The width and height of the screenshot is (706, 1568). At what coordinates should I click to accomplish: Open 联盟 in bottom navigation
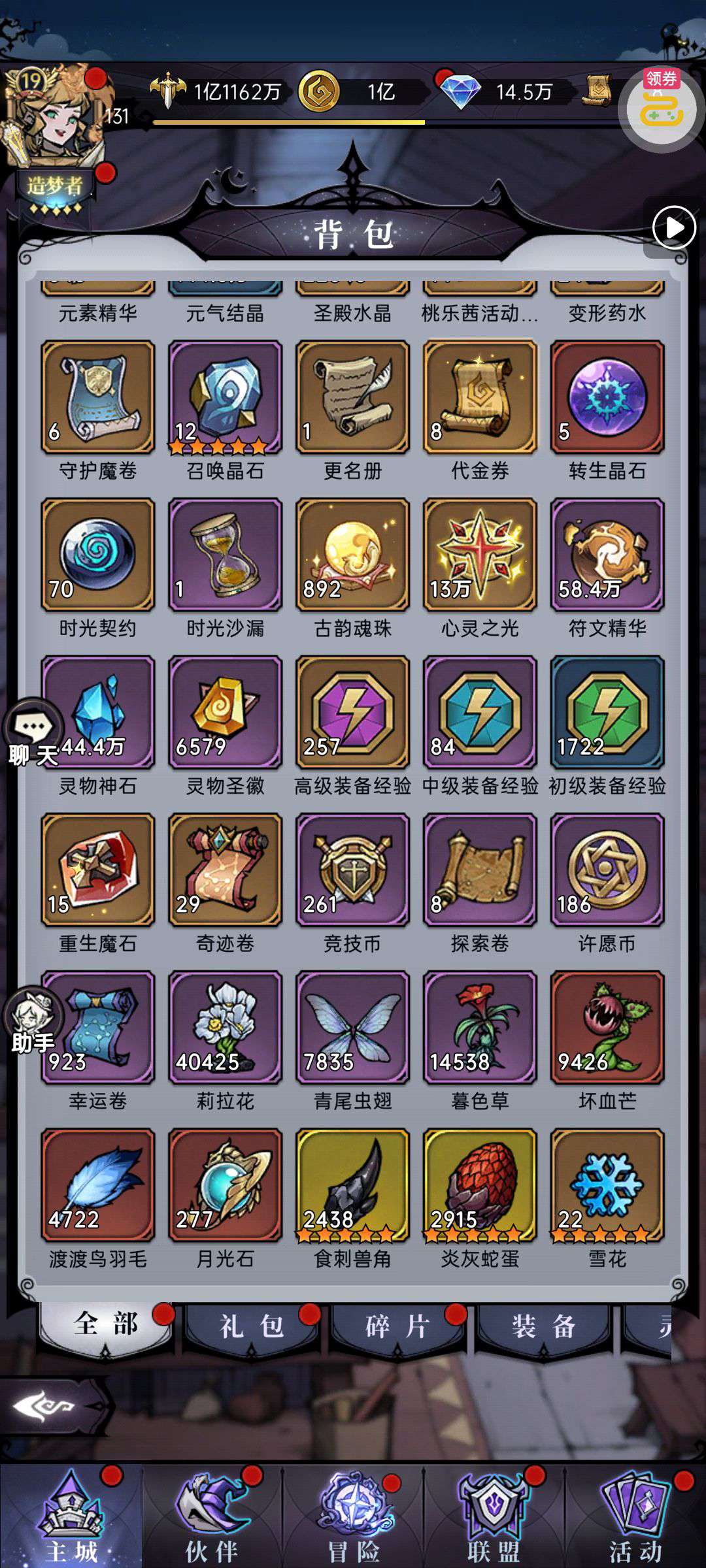tap(494, 1516)
